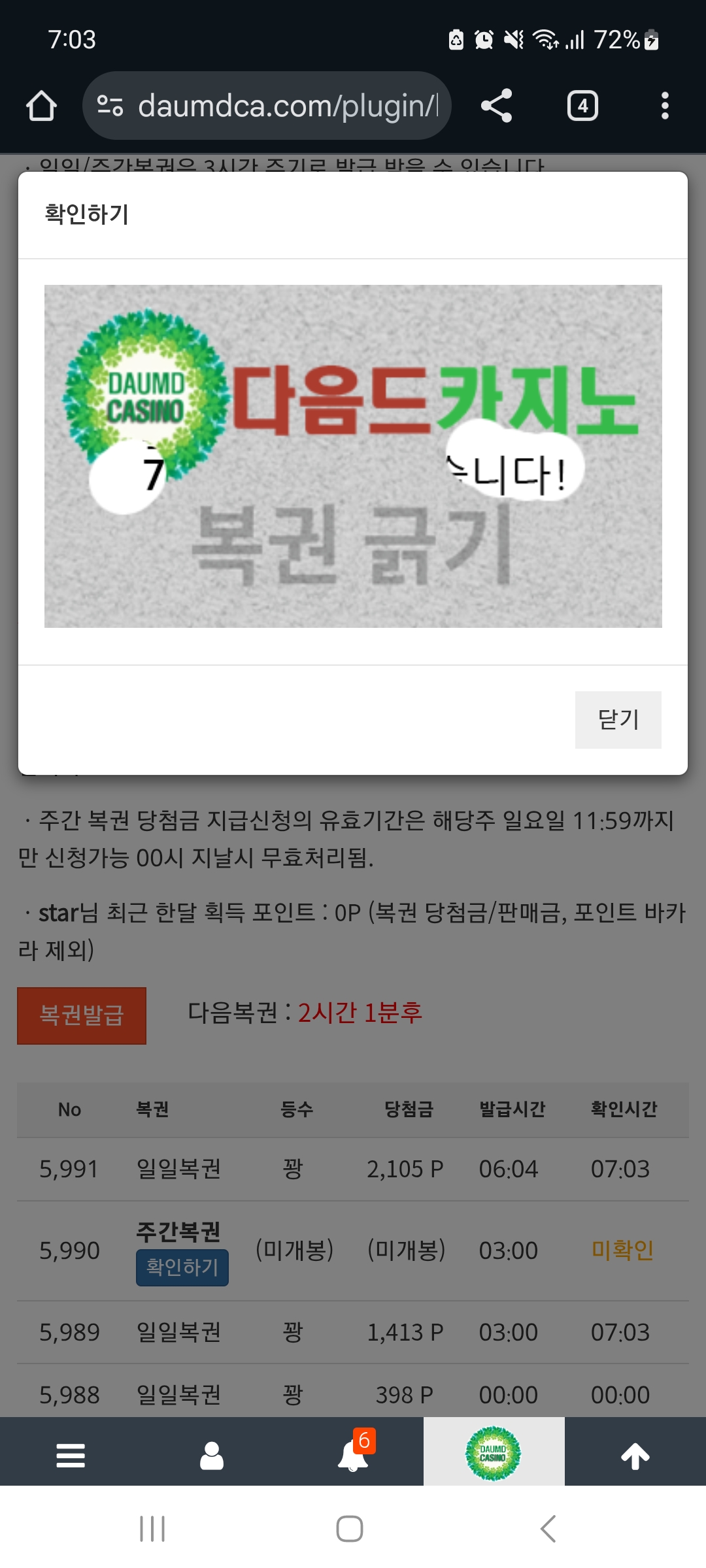Open the browser home page

41,106
